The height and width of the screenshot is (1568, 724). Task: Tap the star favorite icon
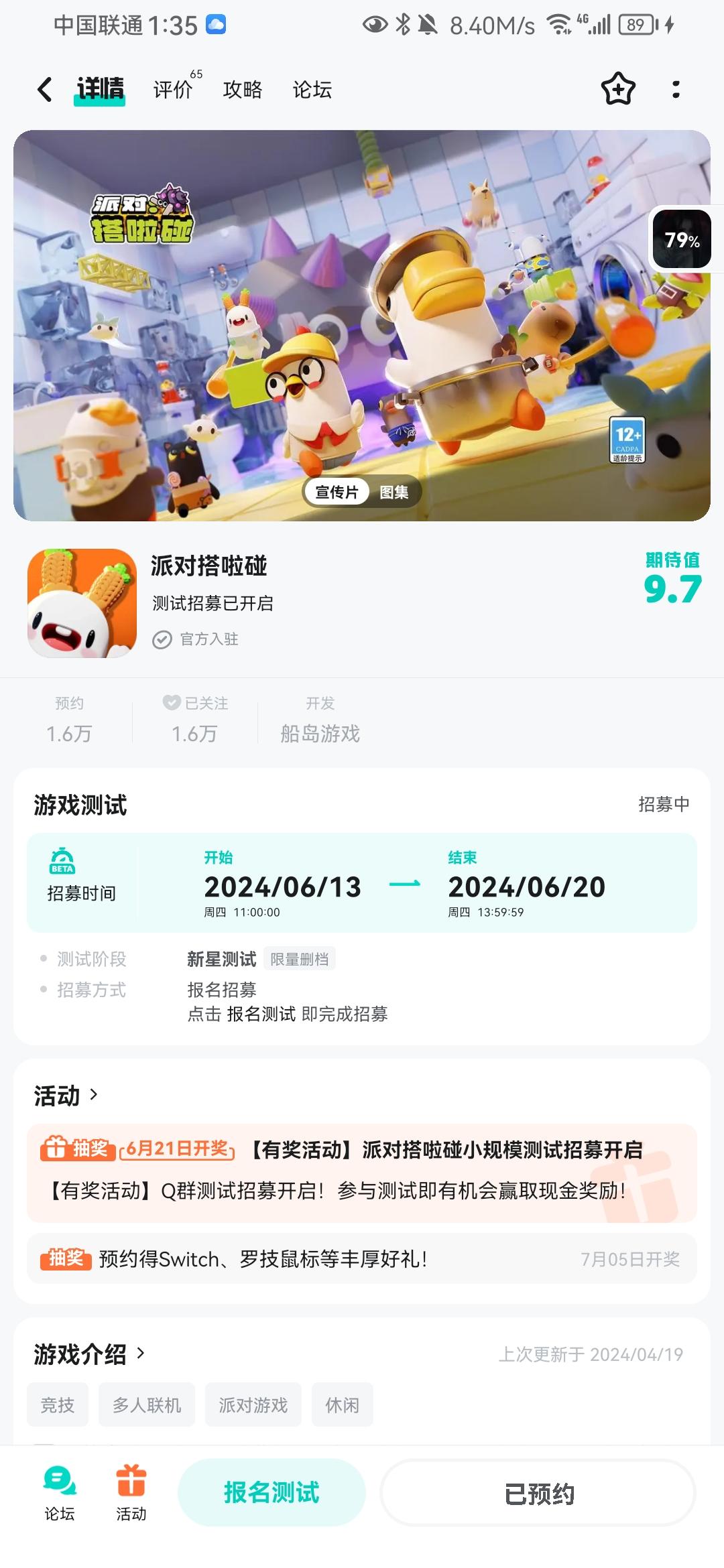pos(617,89)
